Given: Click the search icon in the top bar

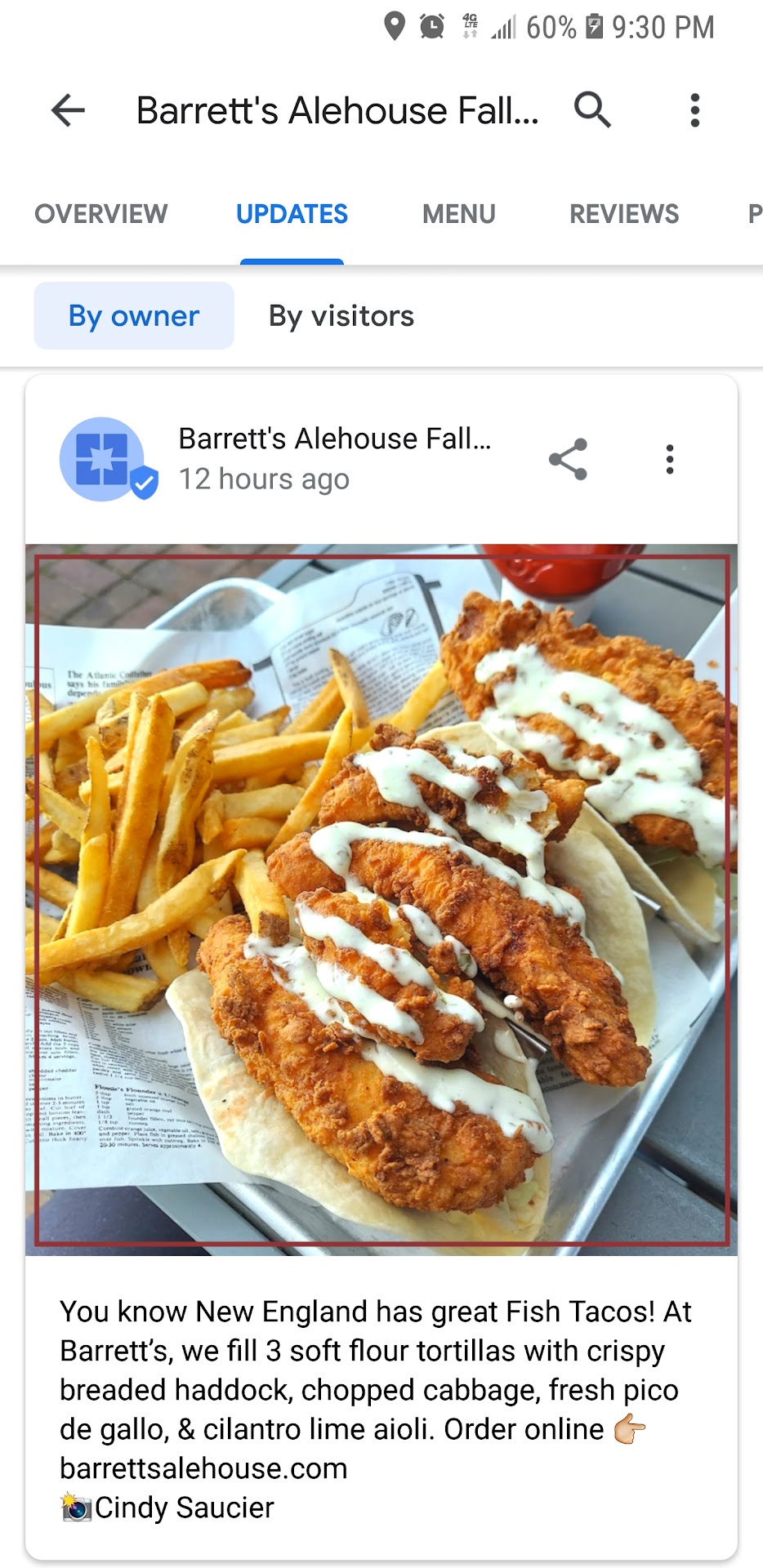Looking at the screenshot, I should [x=592, y=109].
